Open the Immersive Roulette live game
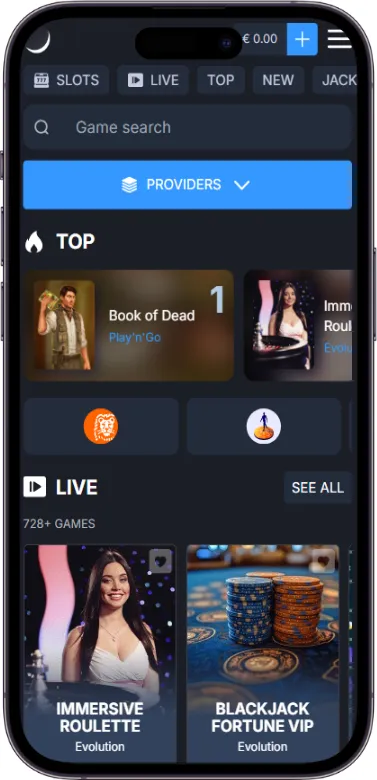 point(100,654)
